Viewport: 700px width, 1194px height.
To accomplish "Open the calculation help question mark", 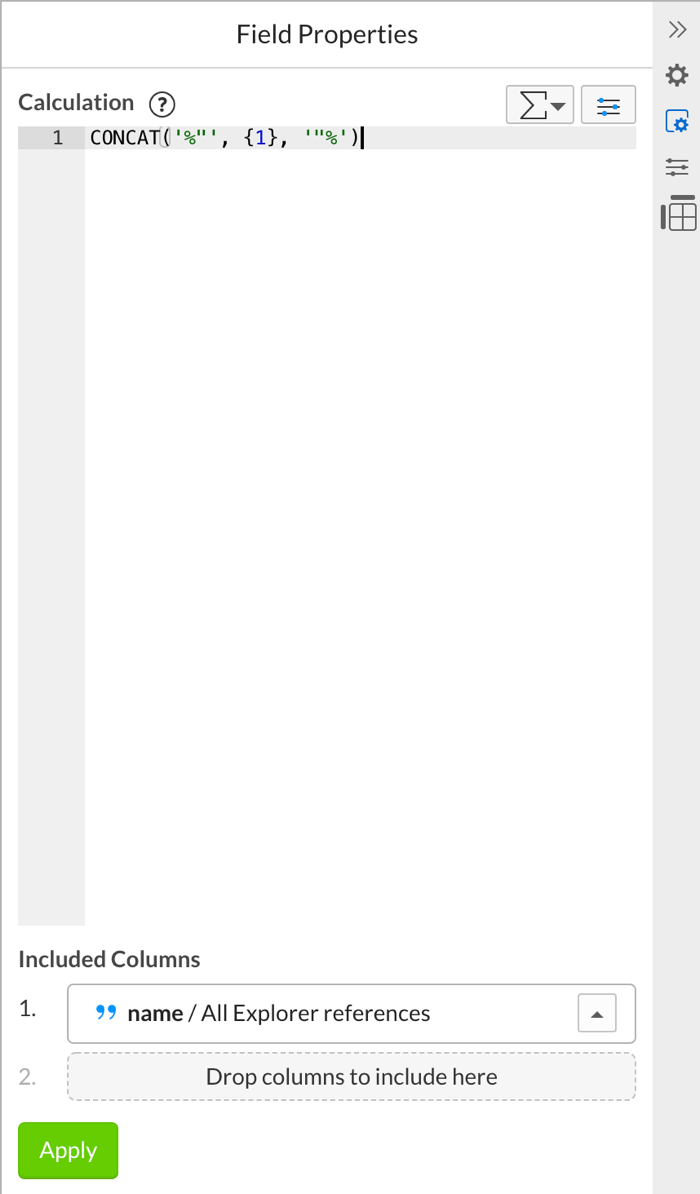I will [161, 104].
